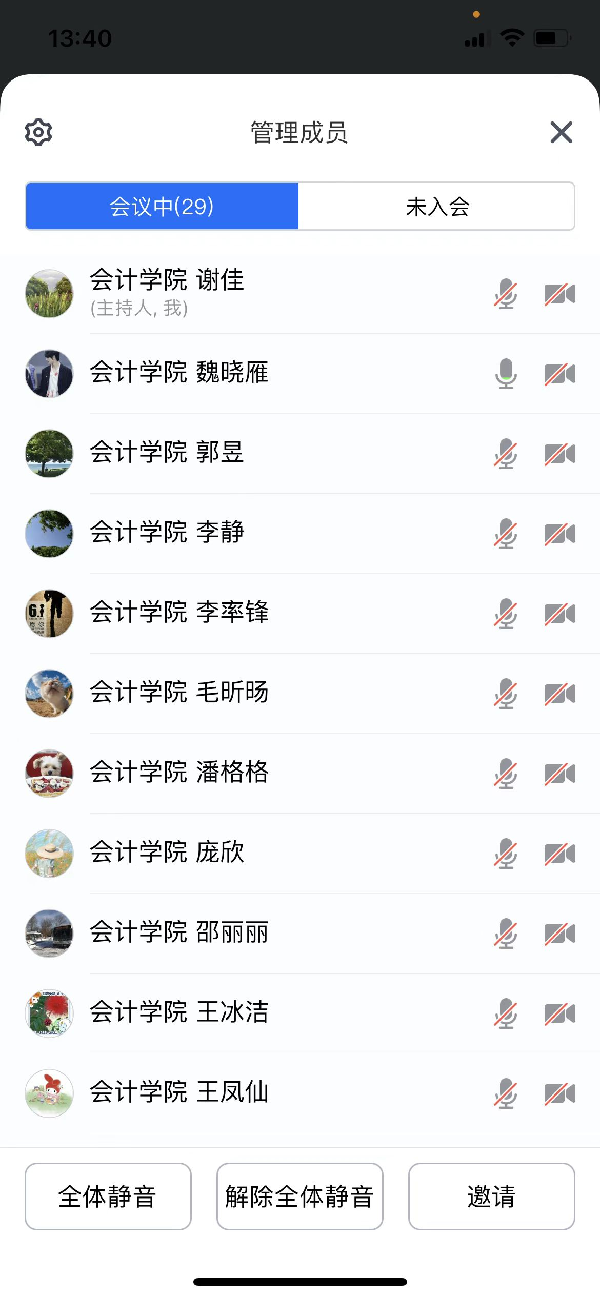Unmute 毛昕旸's microphone

(x=506, y=694)
